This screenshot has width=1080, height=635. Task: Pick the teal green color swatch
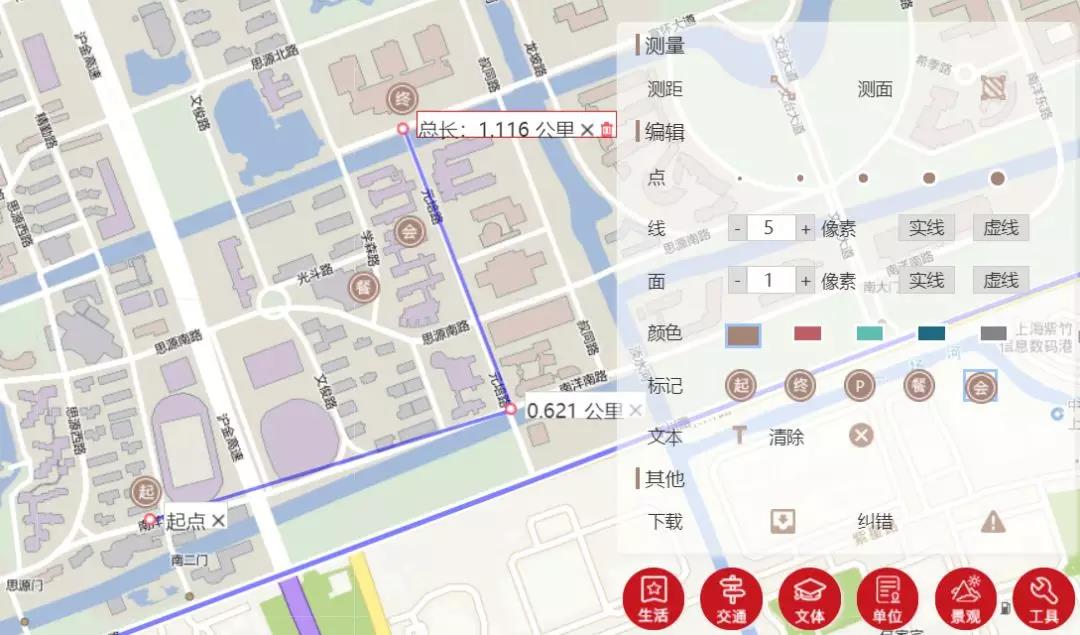click(x=869, y=333)
